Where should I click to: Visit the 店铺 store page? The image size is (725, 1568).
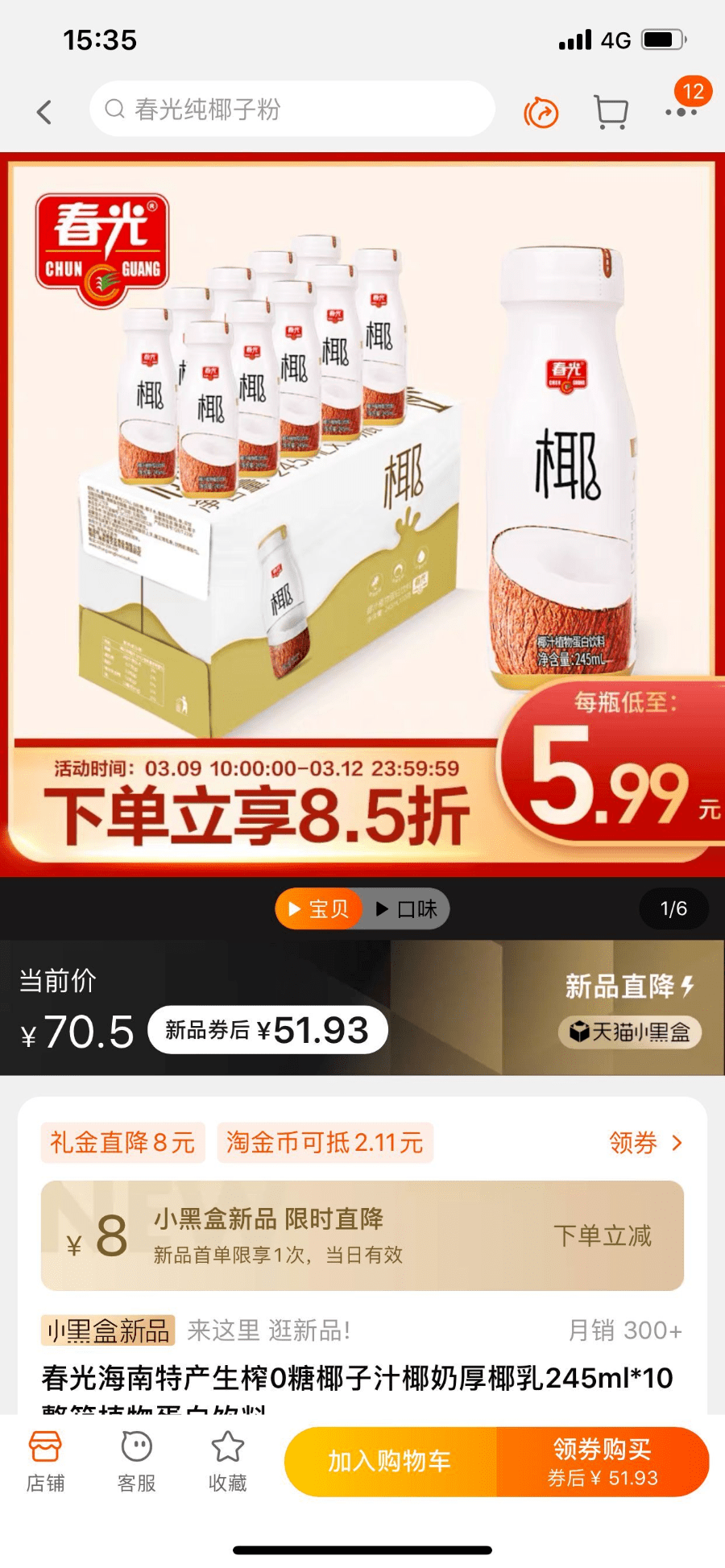coord(45,1461)
